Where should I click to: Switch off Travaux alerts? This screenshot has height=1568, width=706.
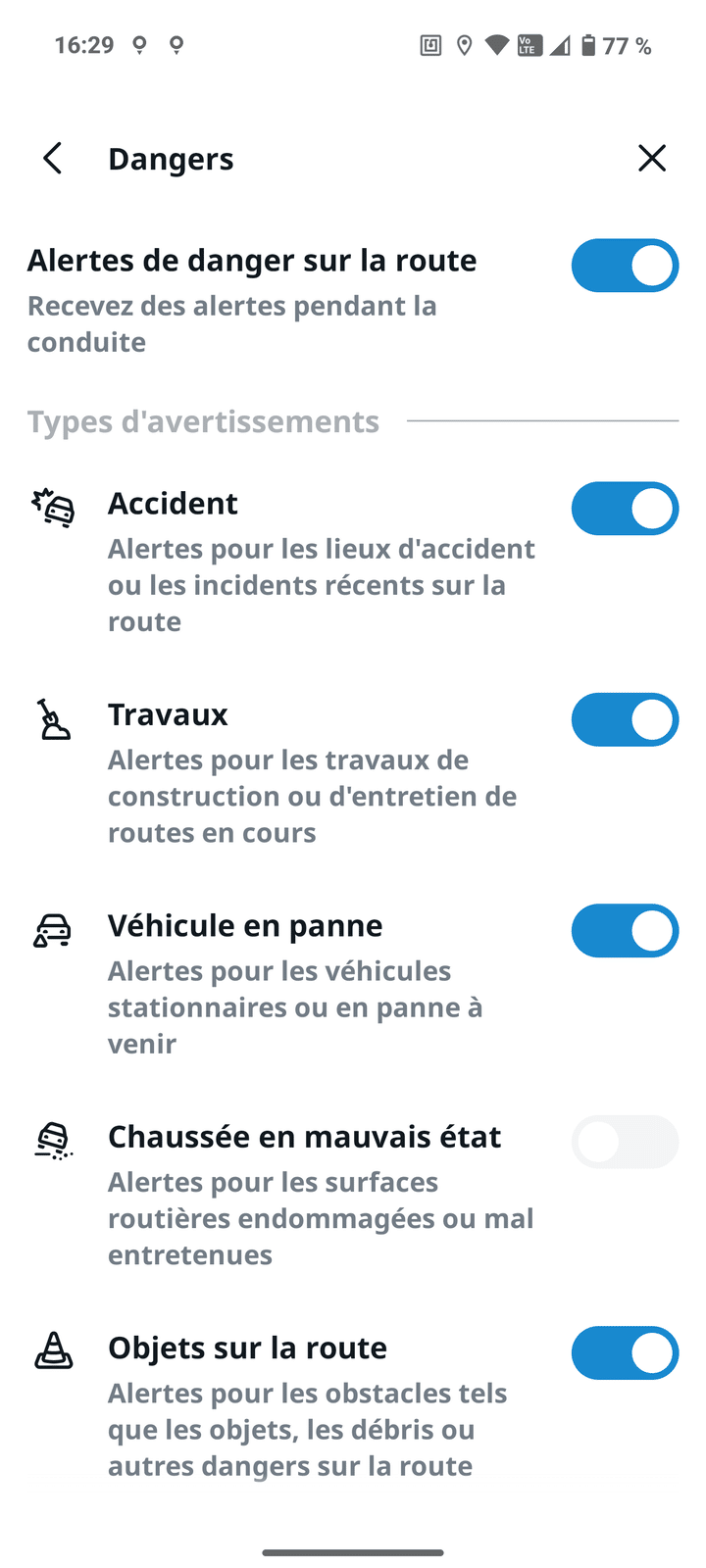[x=625, y=720]
